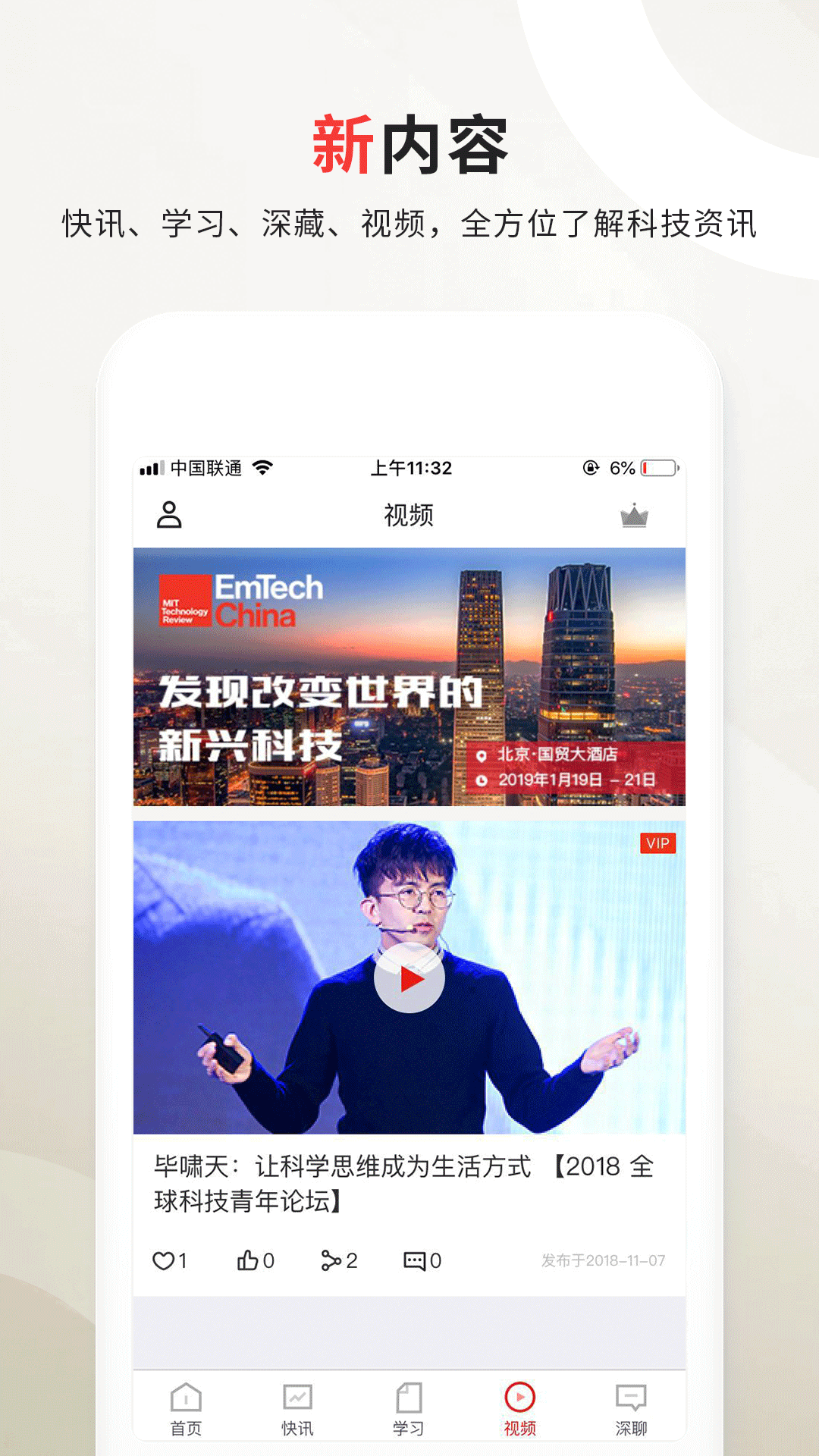Tap the crown membership icon
The height and width of the screenshot is (1456, 819).
pyautogui.click(x=634, y=516)
